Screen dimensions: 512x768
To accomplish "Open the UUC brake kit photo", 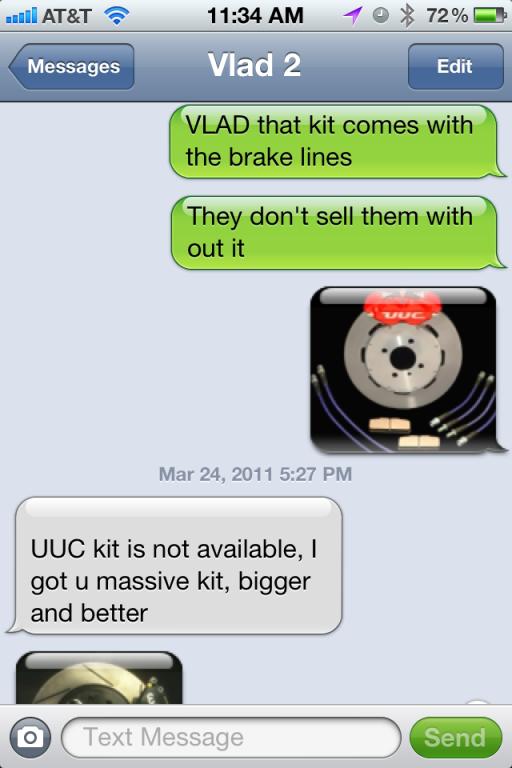I will tap(404, 370).
